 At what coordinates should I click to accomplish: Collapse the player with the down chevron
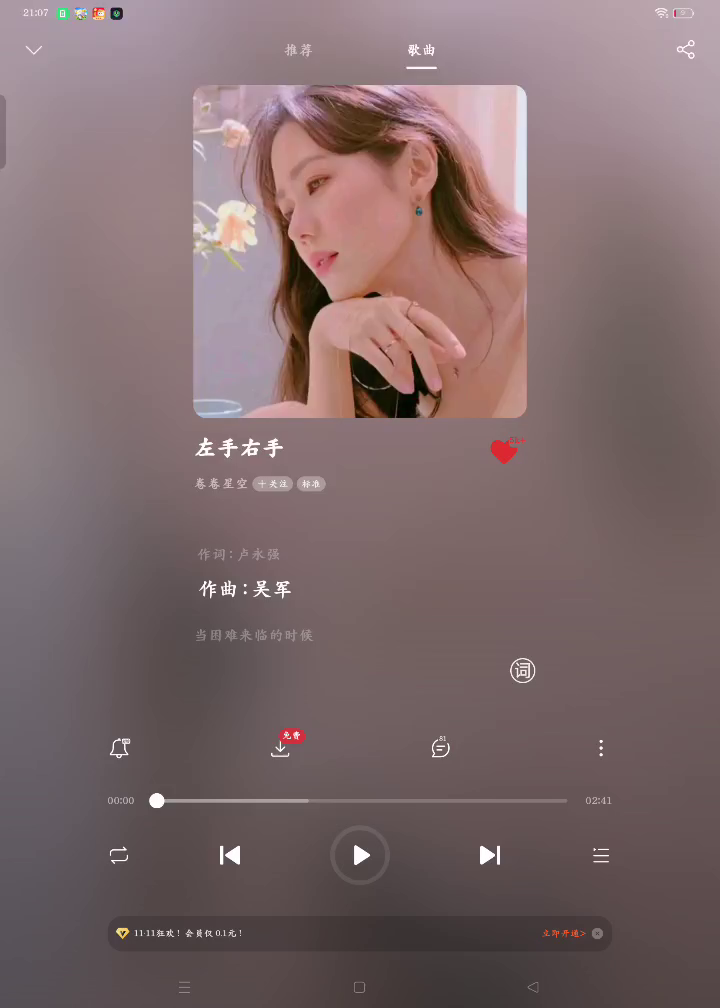coord(34,50)
